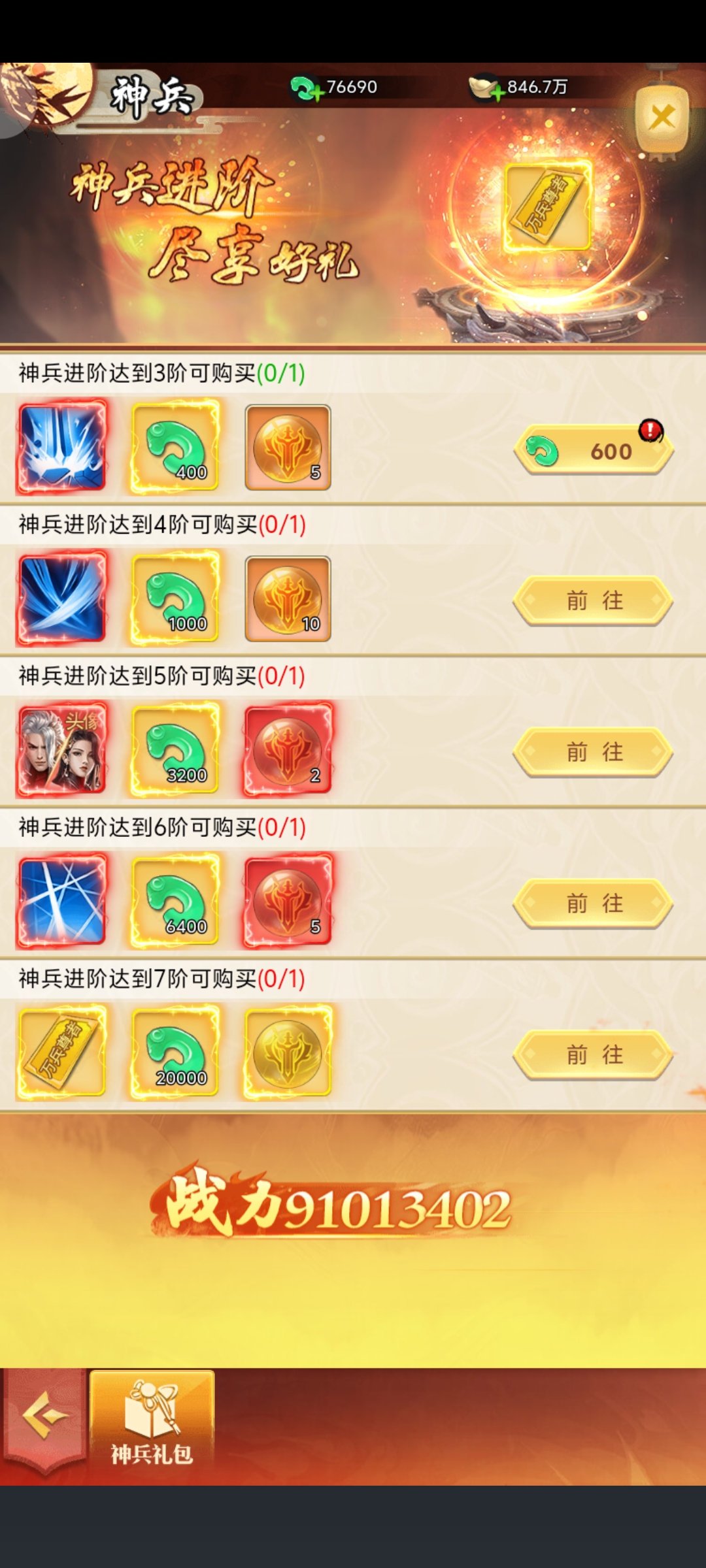View the 头像 avatar reward in 5阶 pack
706x1568 pixels.
click(x=62, y=749)
